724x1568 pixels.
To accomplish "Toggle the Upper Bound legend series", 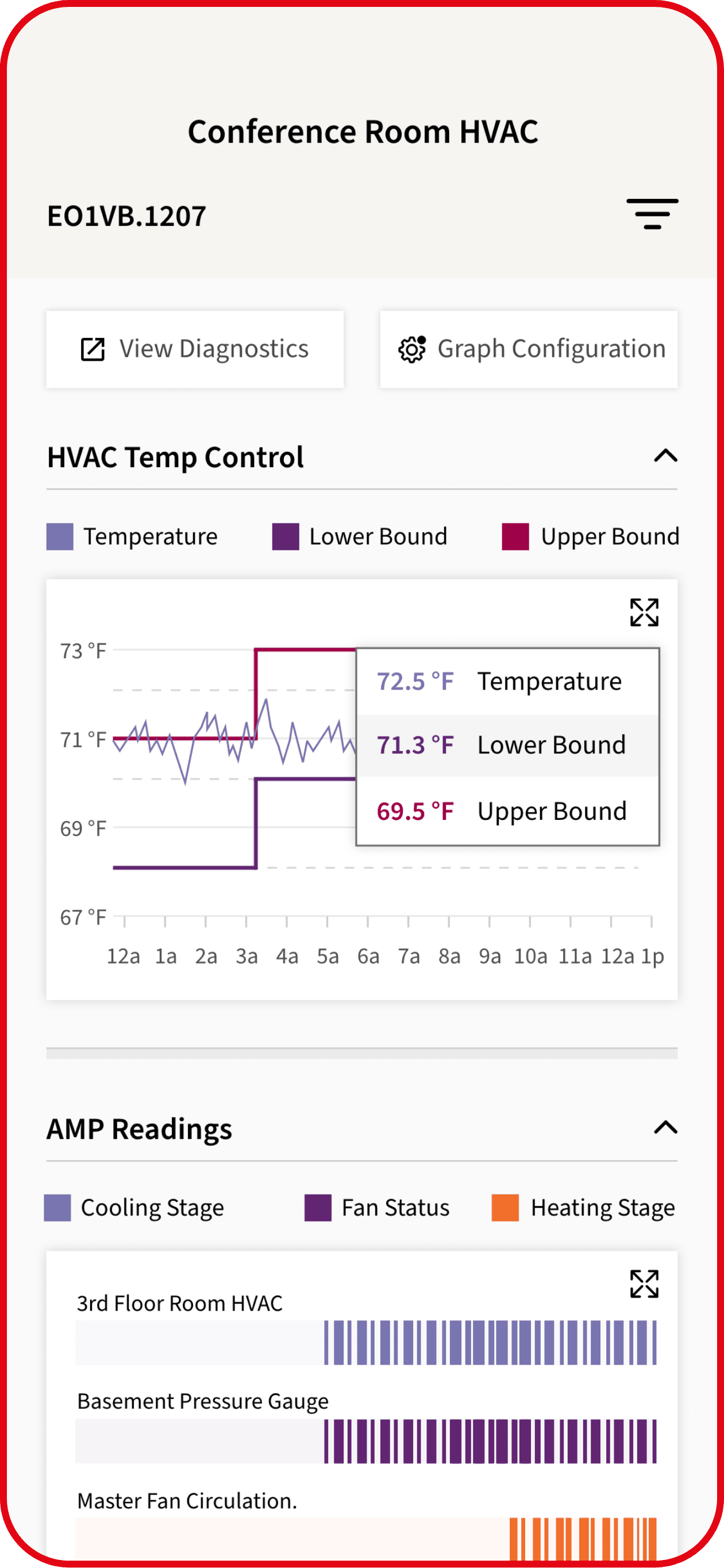I will coord(590,537).
